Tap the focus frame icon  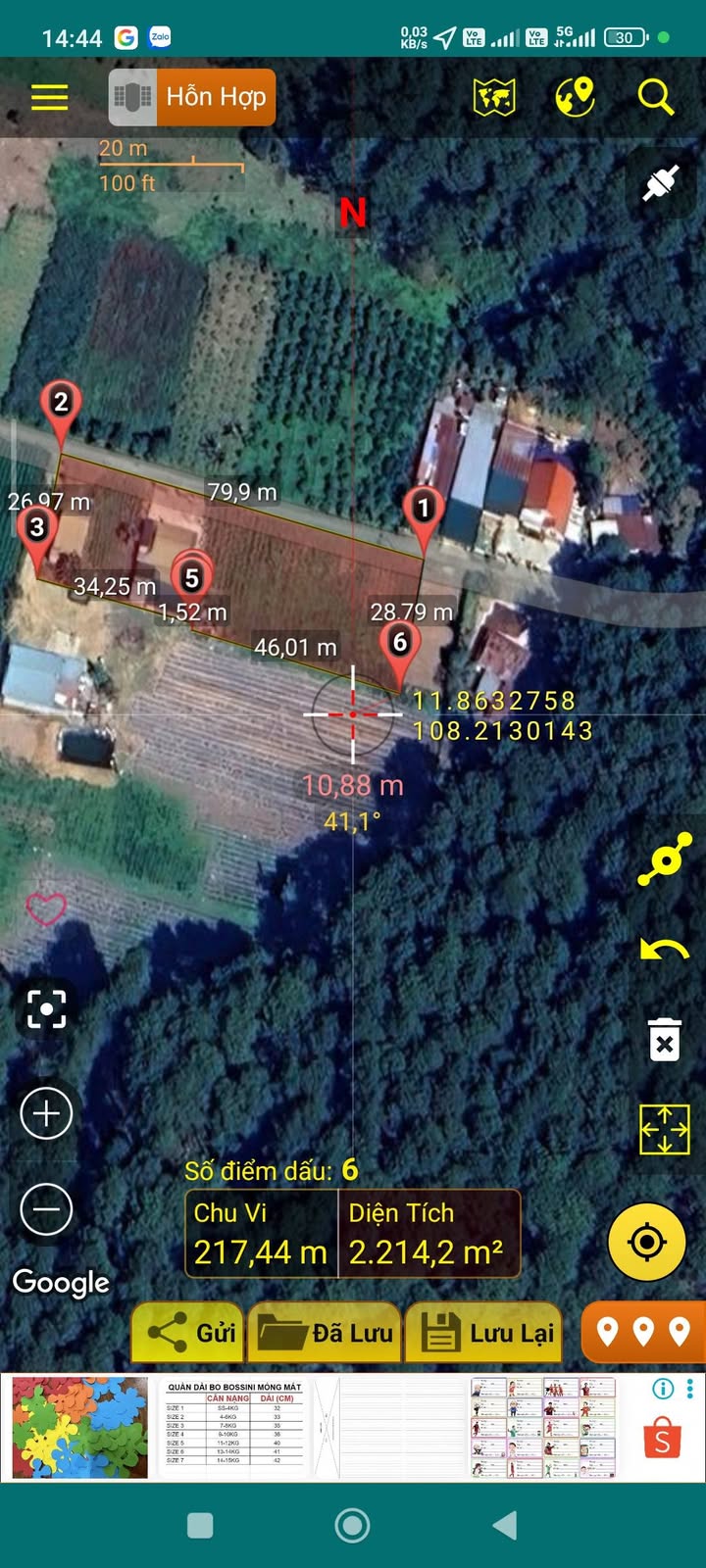coord(46,1008)
